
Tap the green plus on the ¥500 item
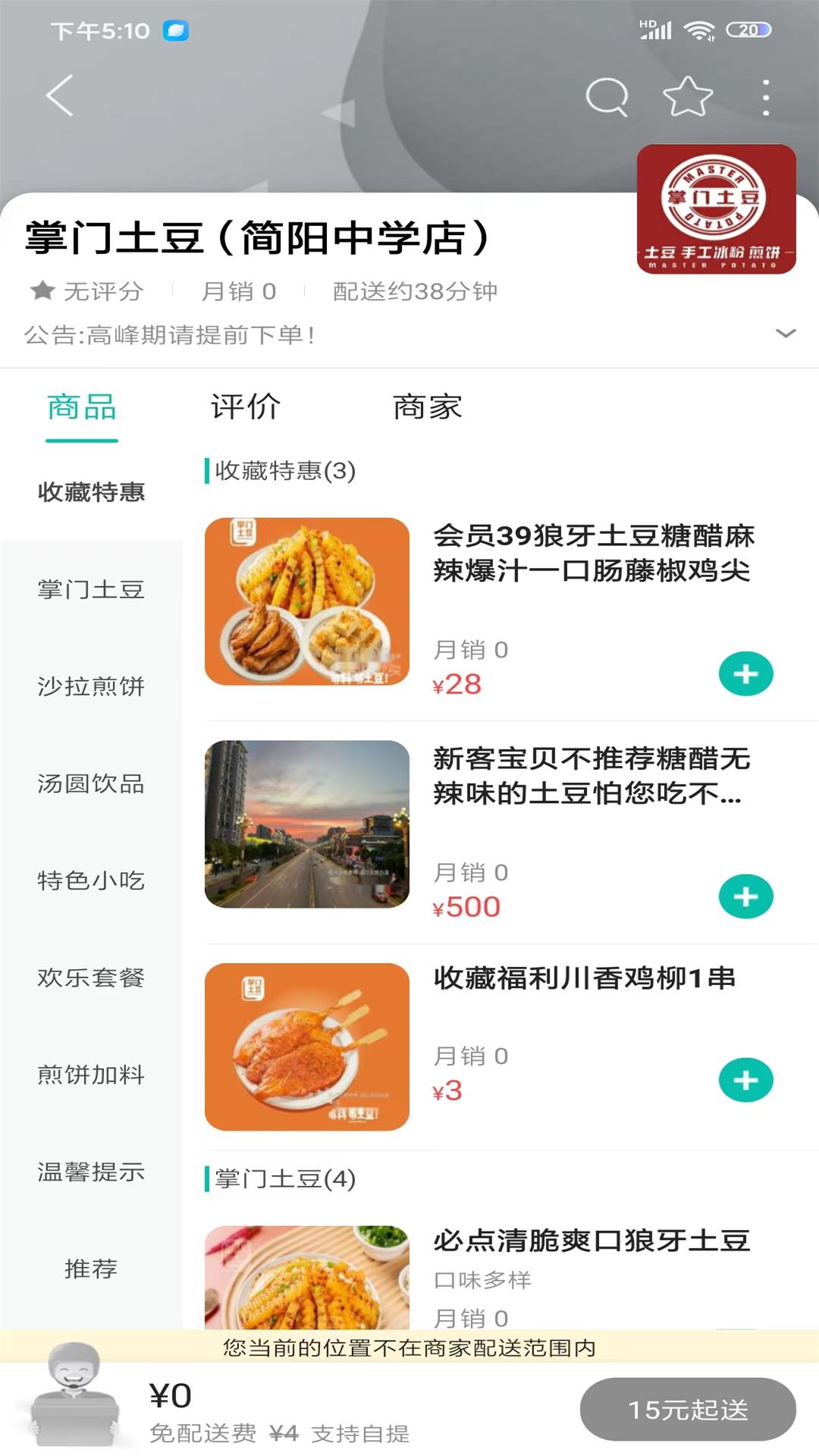coord(746,896)
